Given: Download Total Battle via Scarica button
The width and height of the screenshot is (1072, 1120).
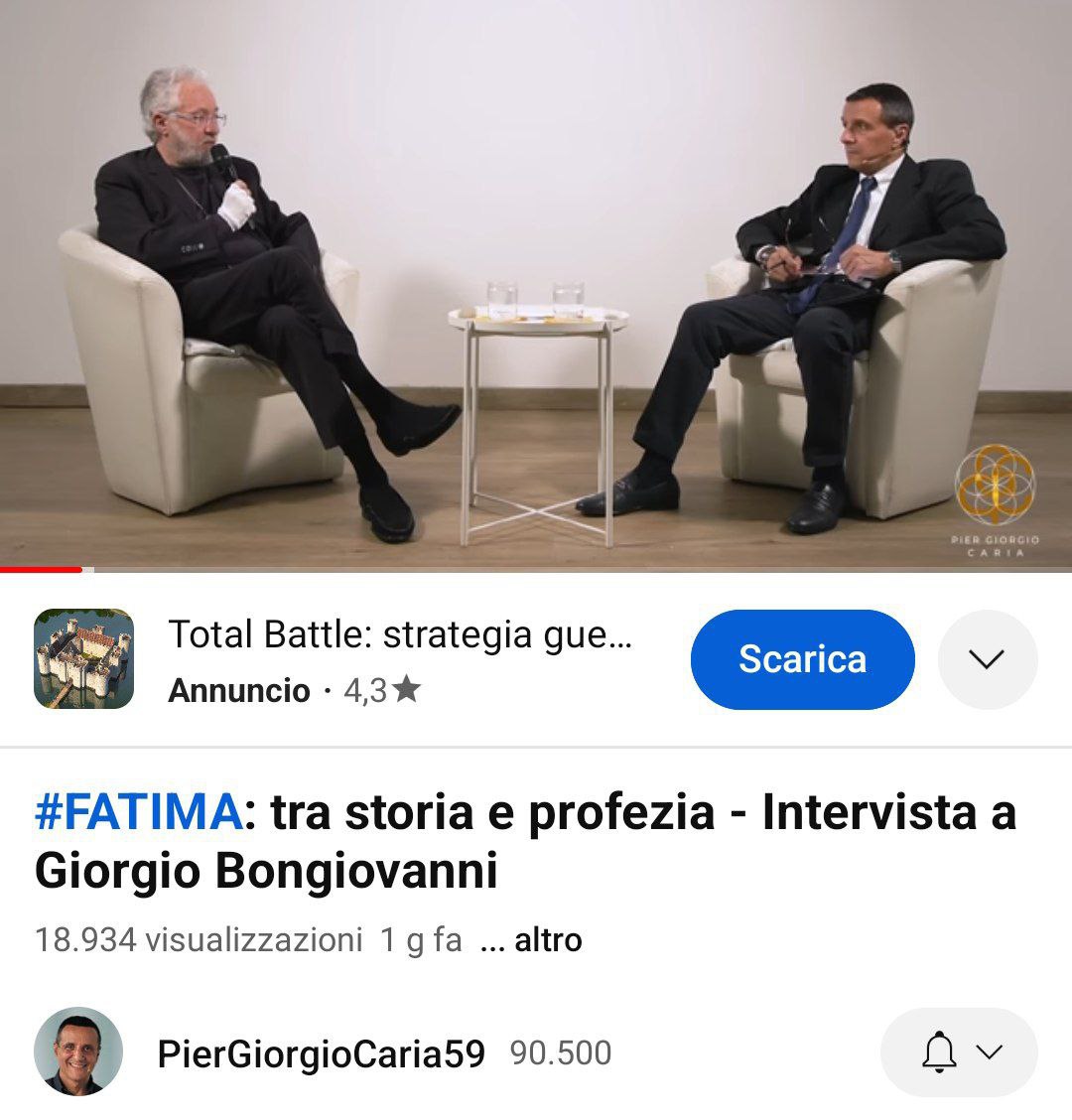Looking at the screenshot, I should (x=802, y=659).
